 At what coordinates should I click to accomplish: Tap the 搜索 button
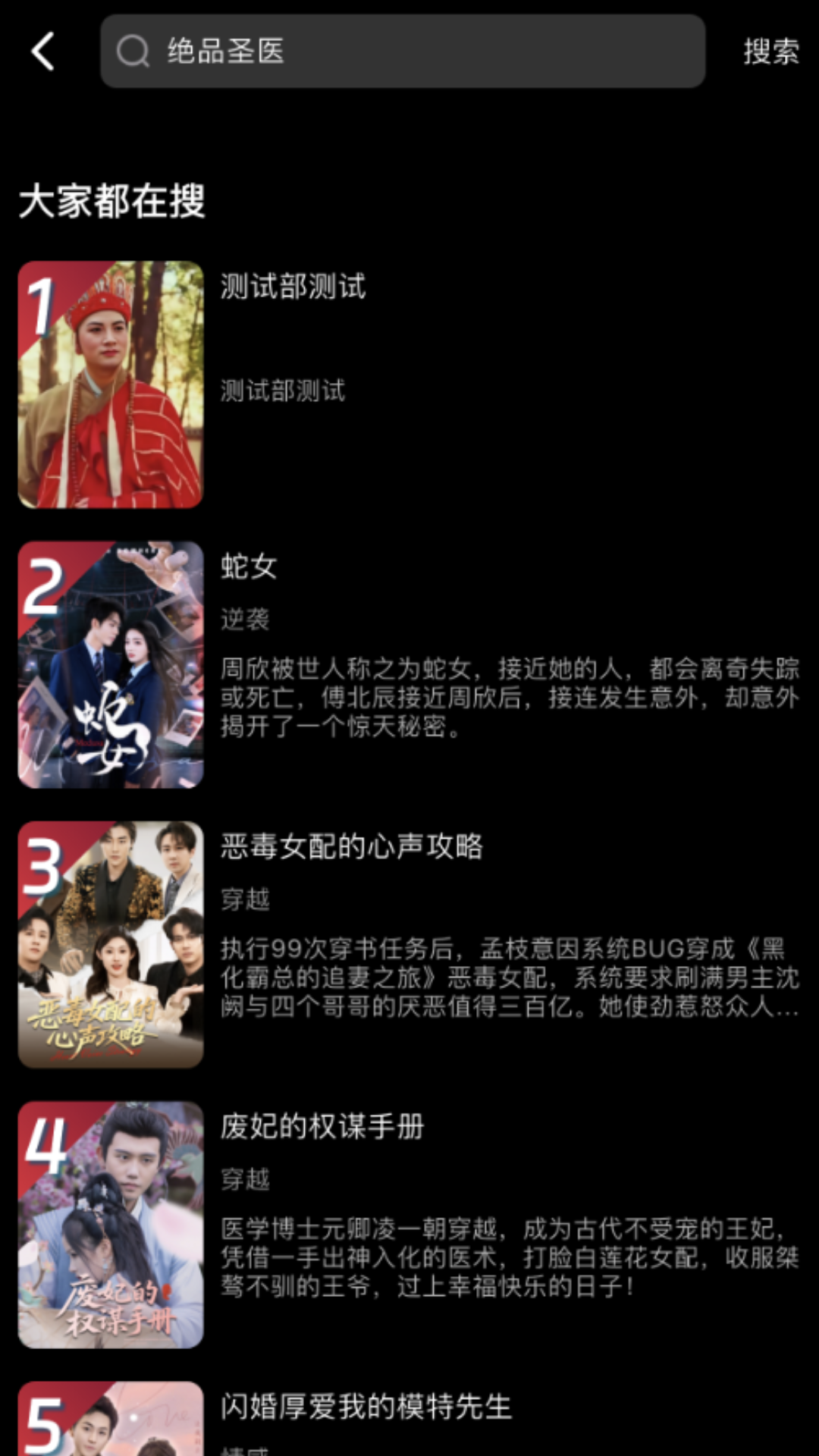coord(770,52)
